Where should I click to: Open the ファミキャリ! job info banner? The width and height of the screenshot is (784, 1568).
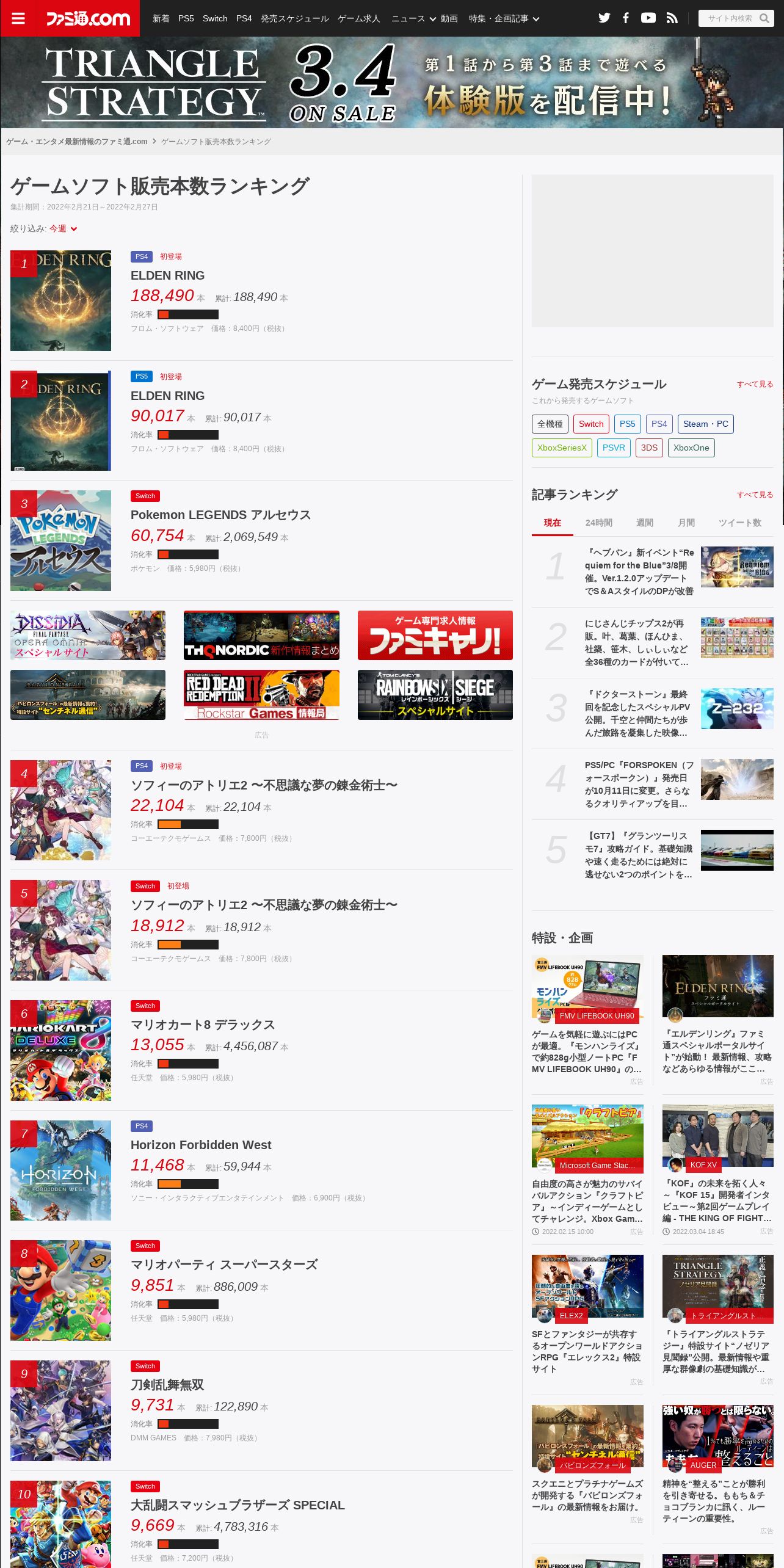coord(435,635)
